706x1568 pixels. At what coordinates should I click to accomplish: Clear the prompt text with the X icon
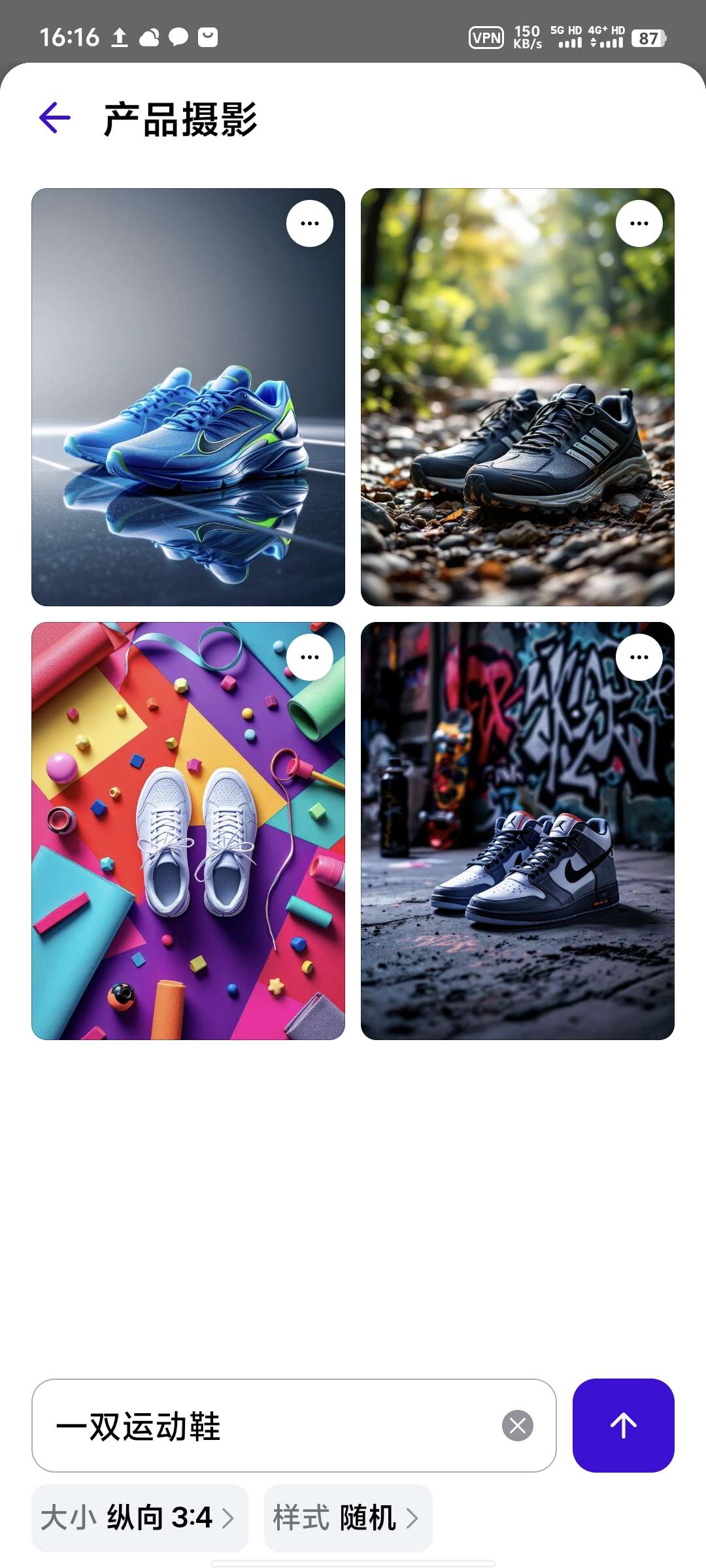click(x=517, y=1426)
